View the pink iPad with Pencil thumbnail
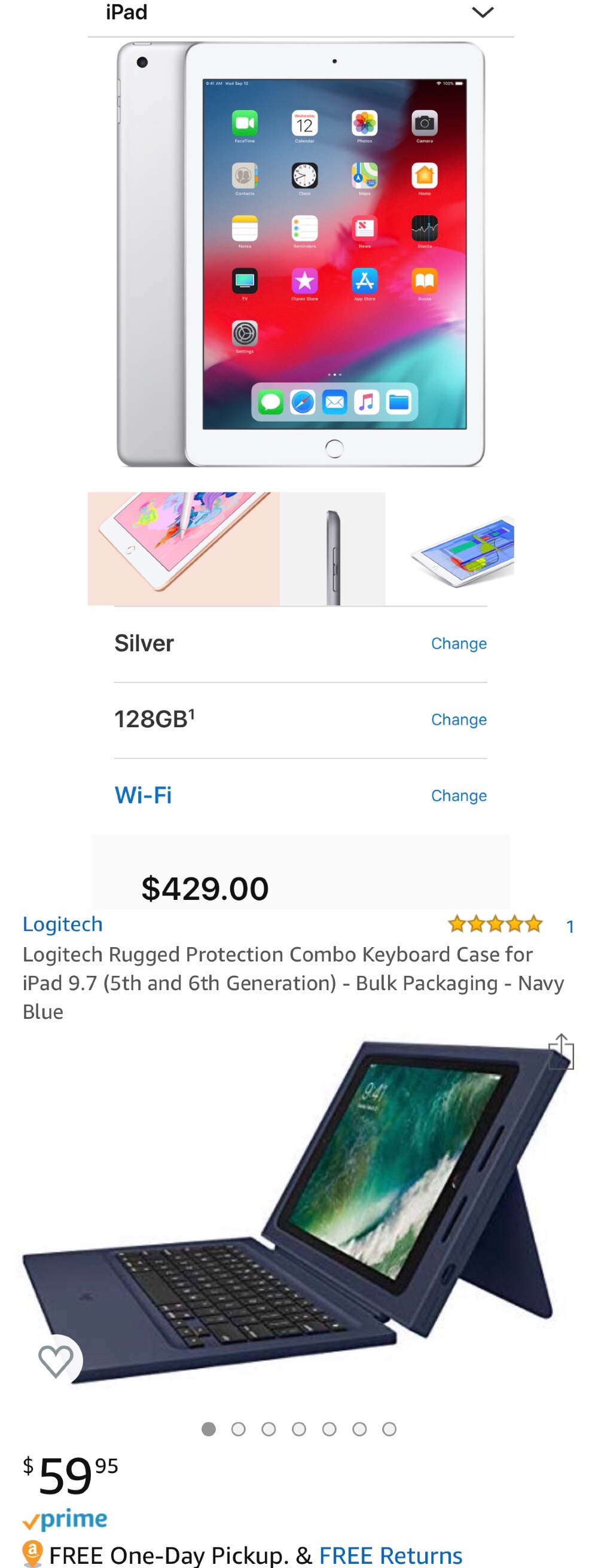Image resolution: width=598 pixels, height=1568 pixels. click(184, 549)
